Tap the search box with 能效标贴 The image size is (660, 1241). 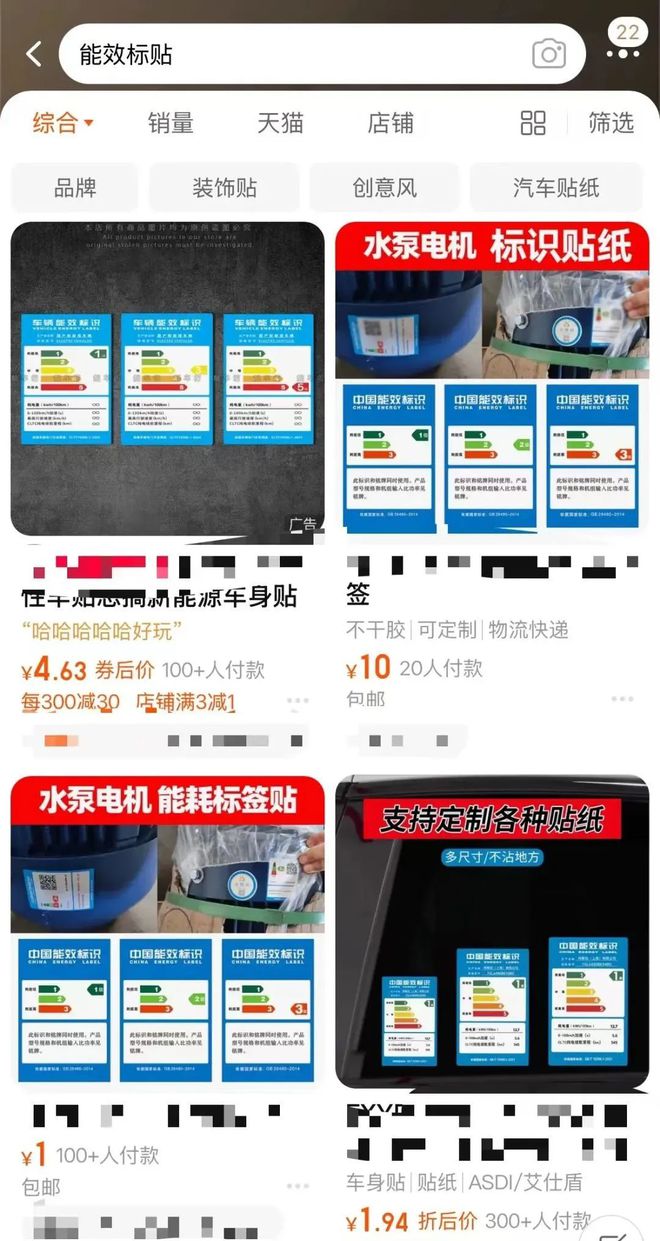290,54
